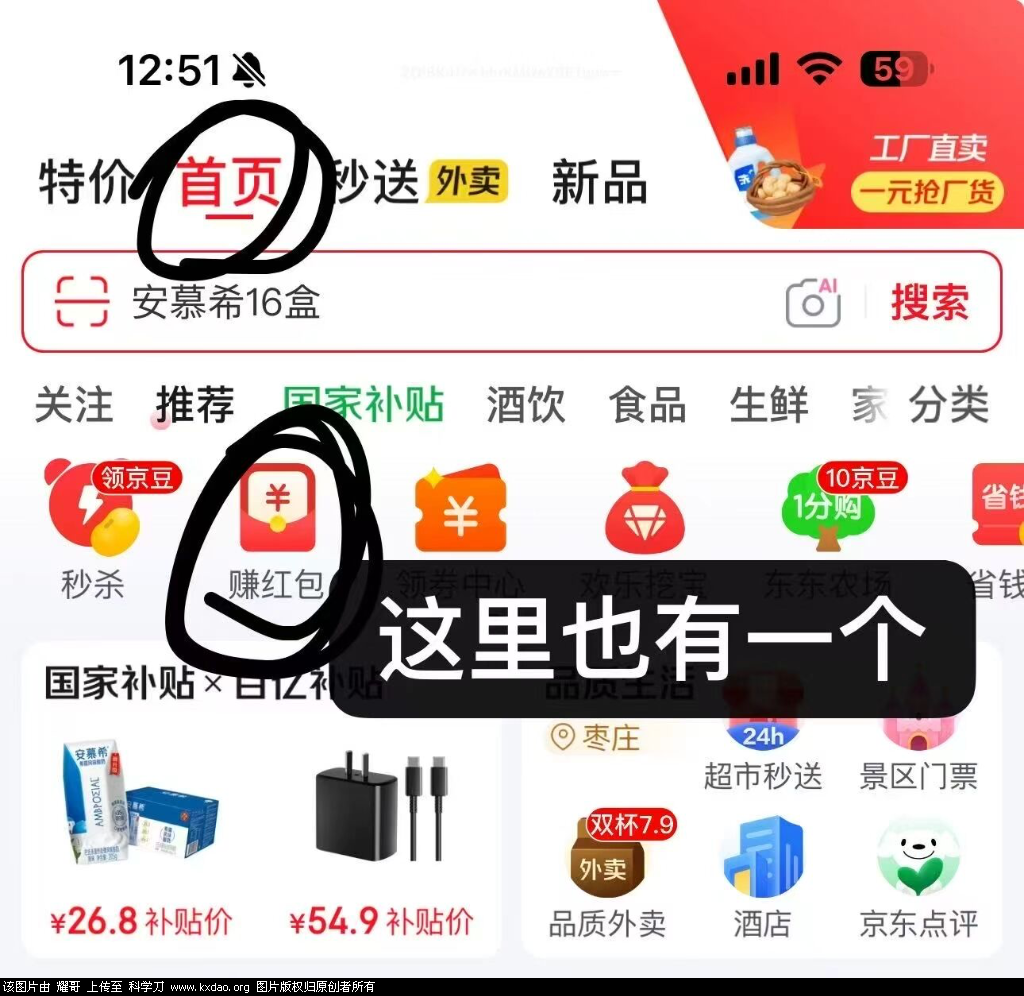The height and width of the screenshot is (996, 1024).
Task: Switch to the 特价 top tab
Action: click(84, 183)
